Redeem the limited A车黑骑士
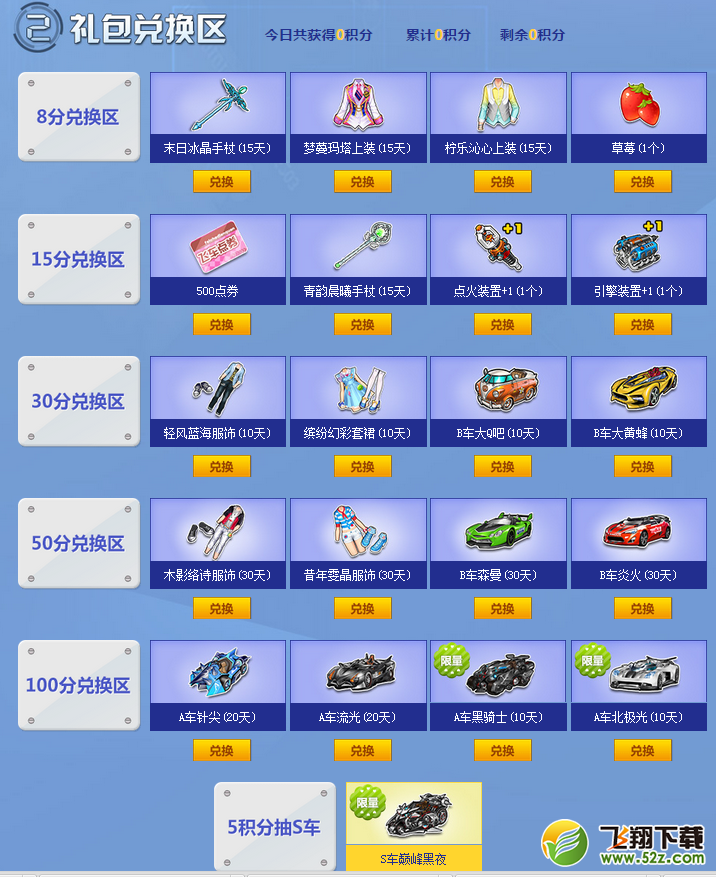This screenshot has height=877, width=716. pos(502,751)
